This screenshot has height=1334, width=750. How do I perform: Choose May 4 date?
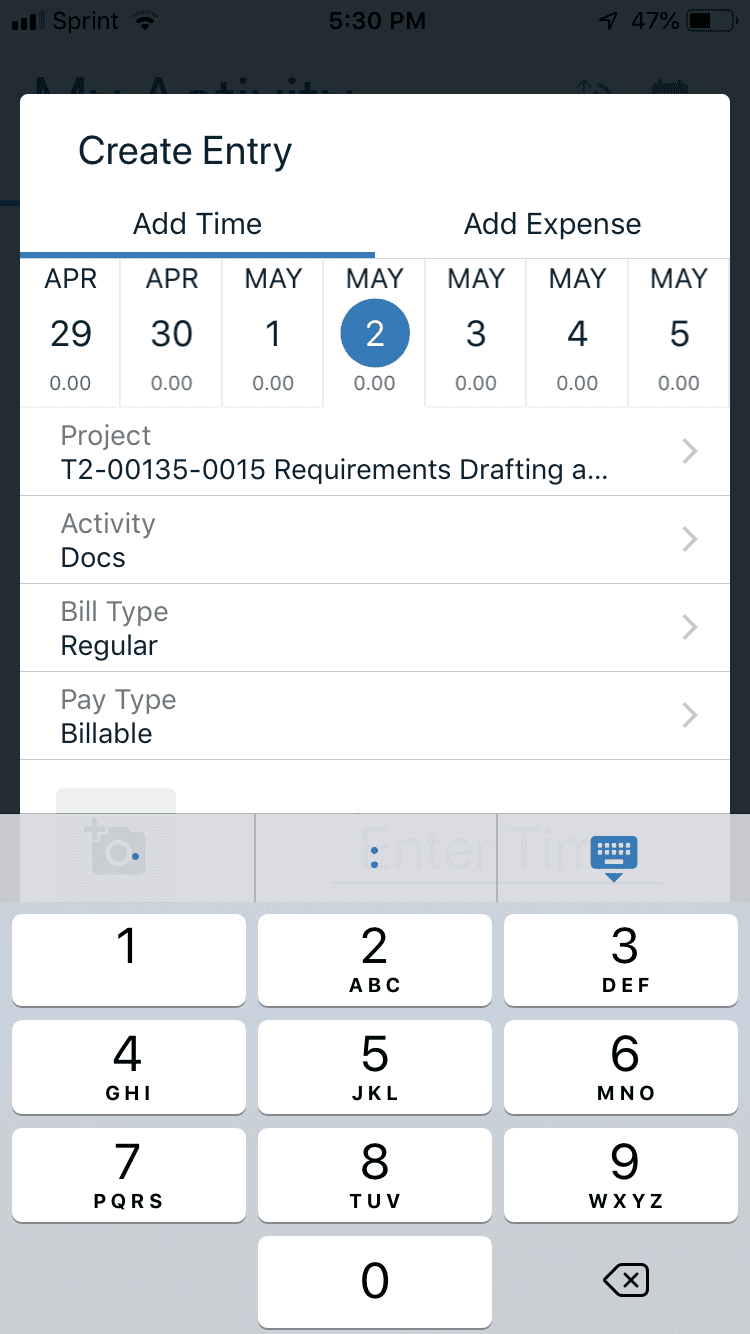(x=578, y=332)
